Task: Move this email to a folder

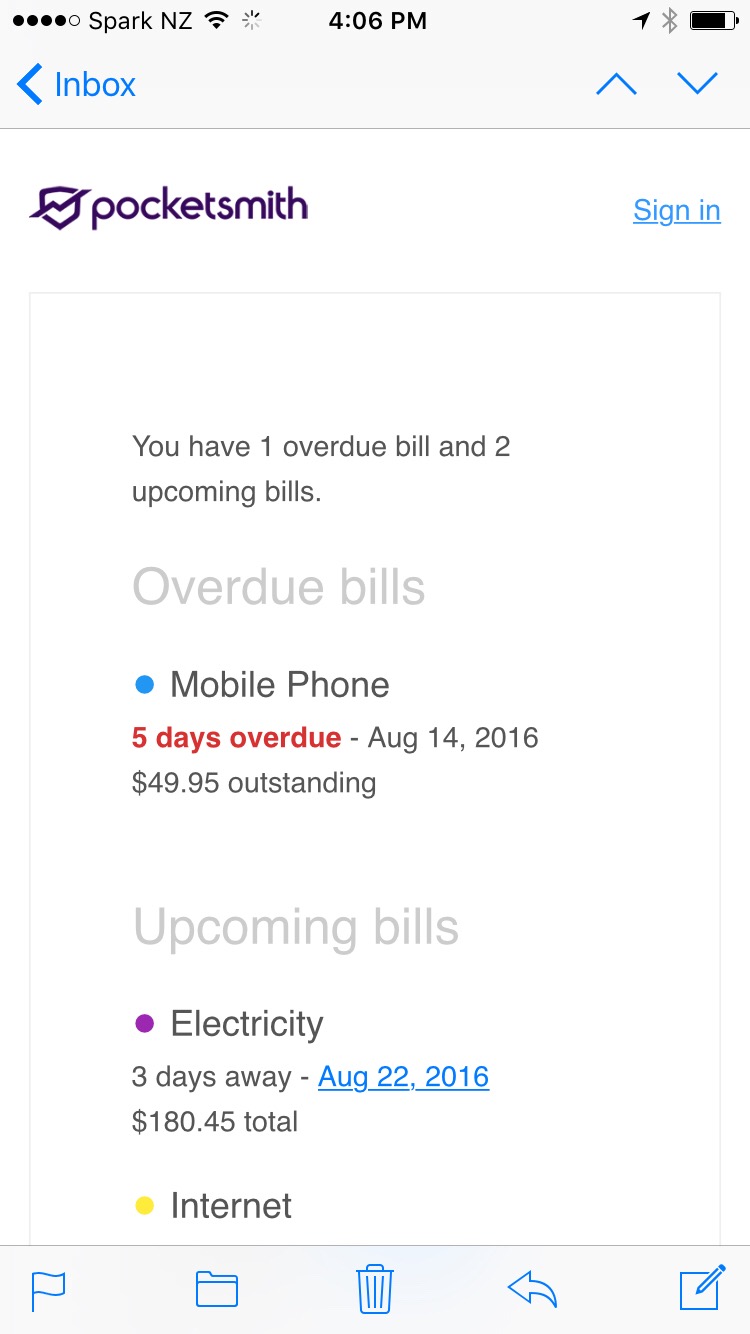Action: (217, 1289)
